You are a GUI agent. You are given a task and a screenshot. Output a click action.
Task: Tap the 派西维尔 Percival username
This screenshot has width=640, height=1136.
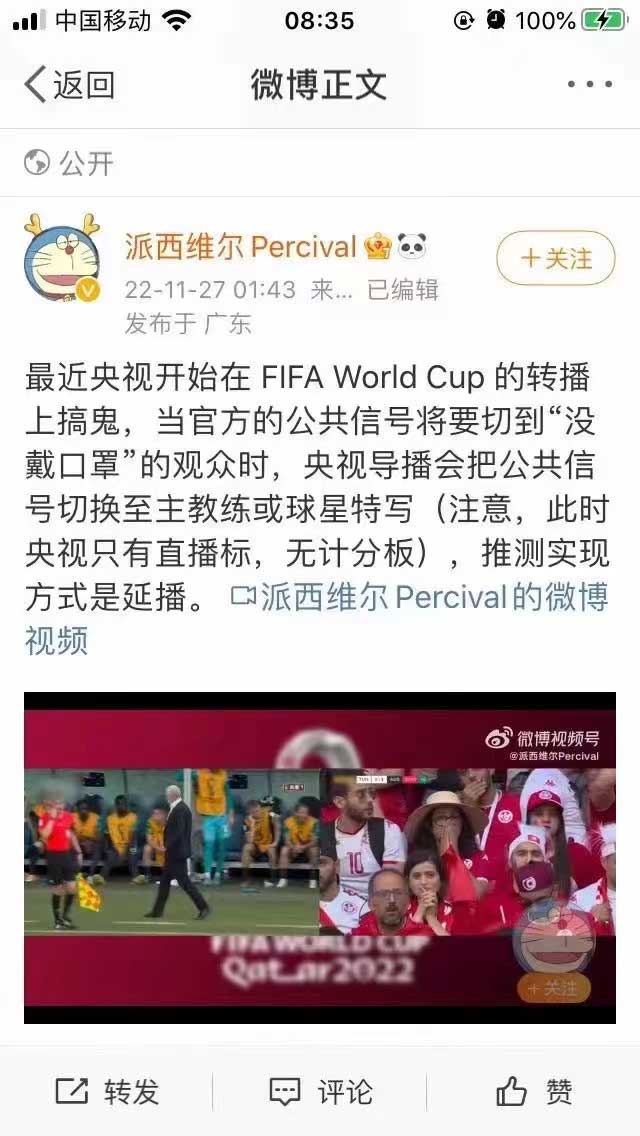click(240, 246)
